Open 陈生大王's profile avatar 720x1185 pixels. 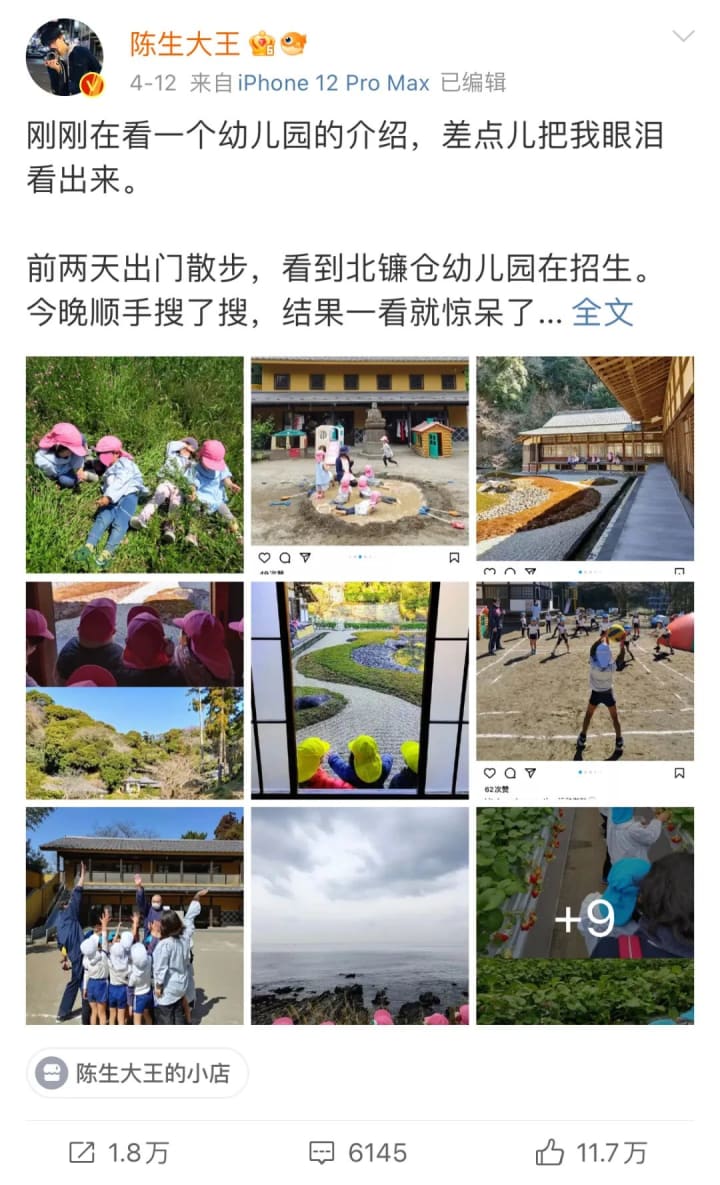[x=64, y=57]
